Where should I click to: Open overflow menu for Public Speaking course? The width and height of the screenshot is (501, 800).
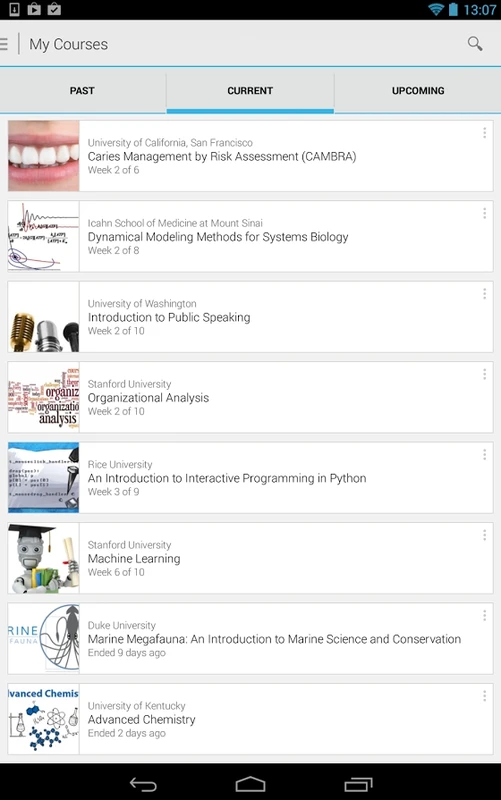[484, 294]
